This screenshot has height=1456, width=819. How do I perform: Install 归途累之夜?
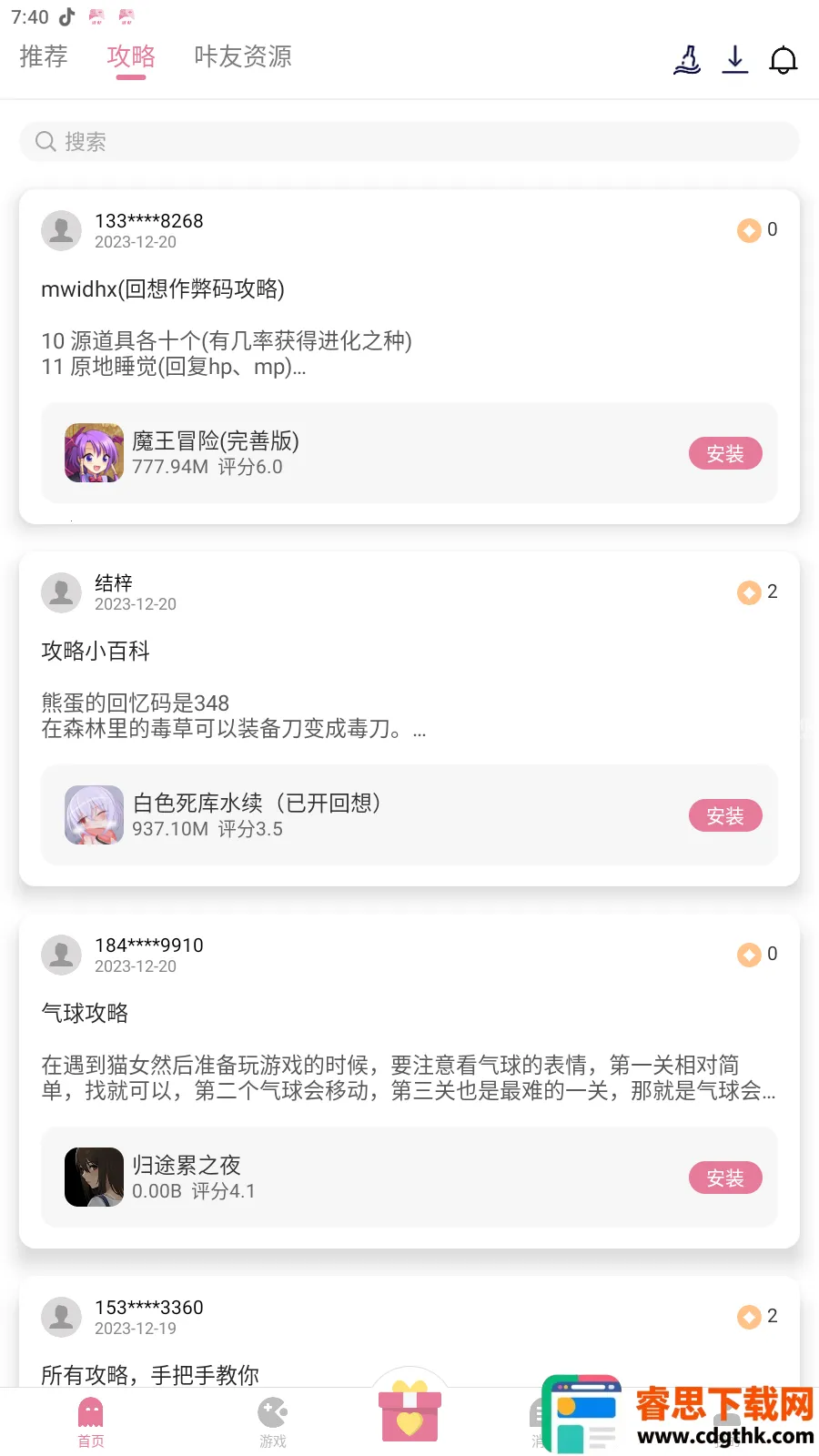(724, 1178)
